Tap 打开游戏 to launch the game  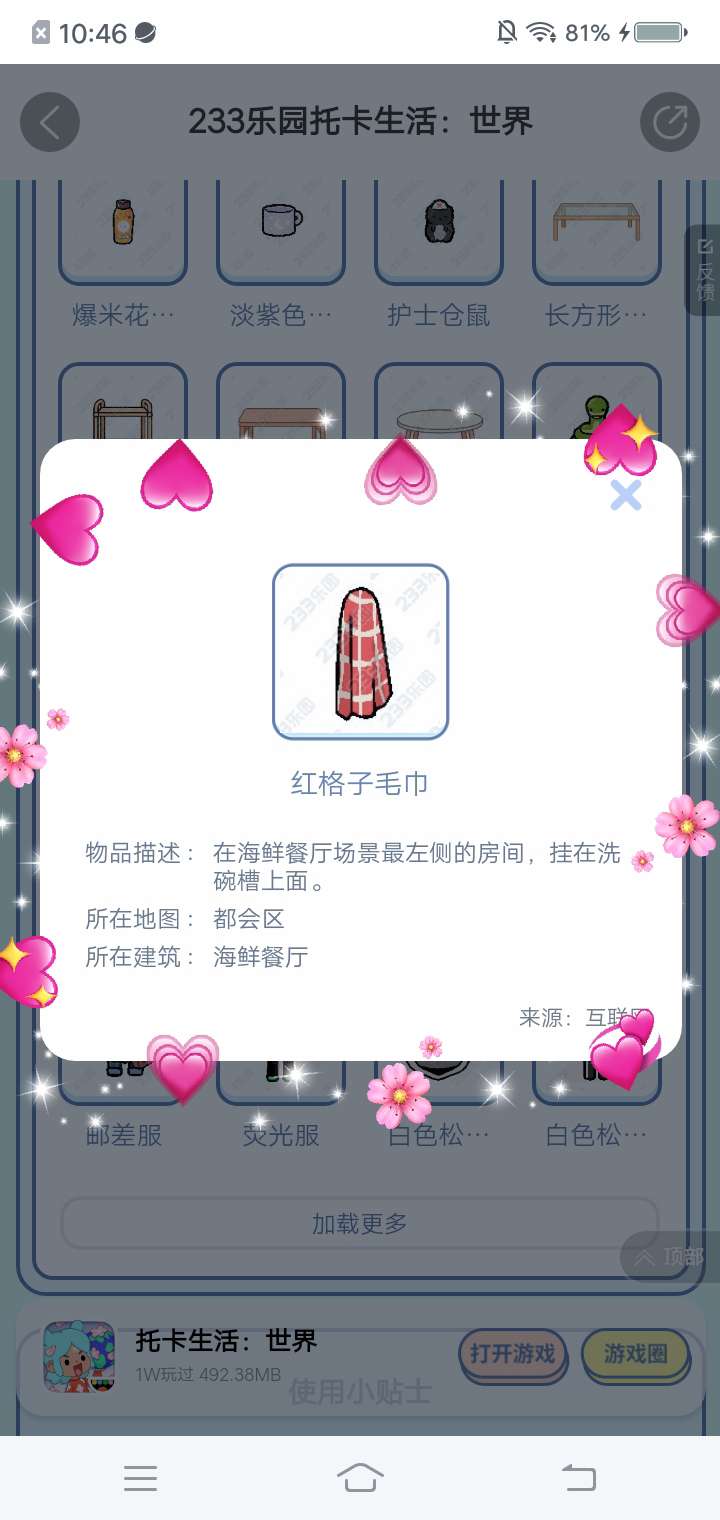pos(513,1354)
